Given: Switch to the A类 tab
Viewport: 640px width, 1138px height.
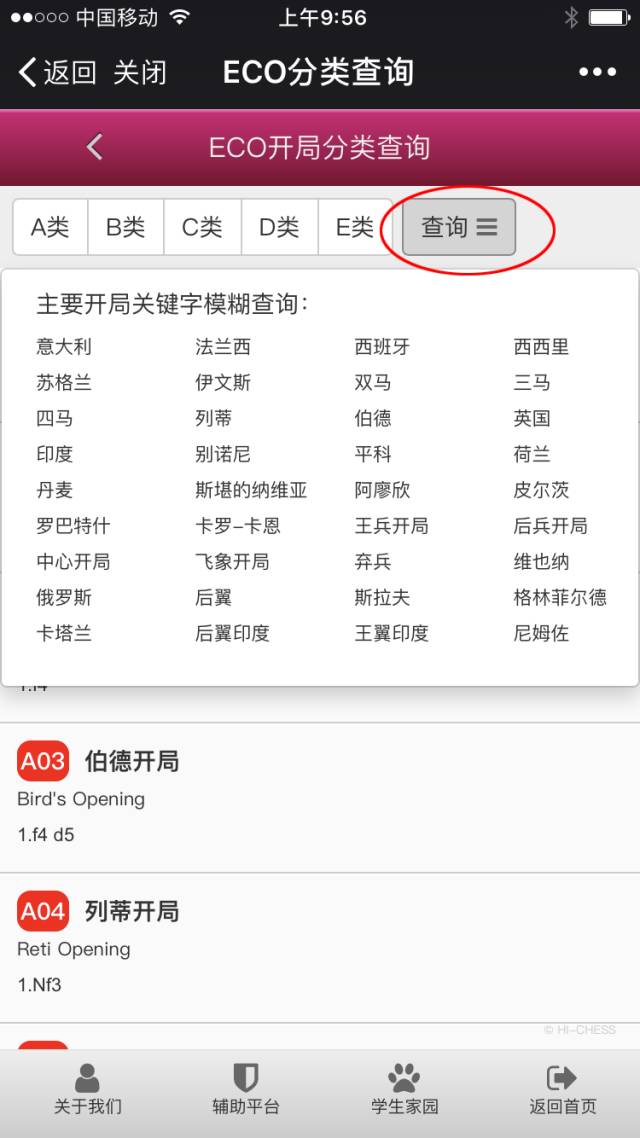Looking at the screenshot, I should (x=50, y=227).
